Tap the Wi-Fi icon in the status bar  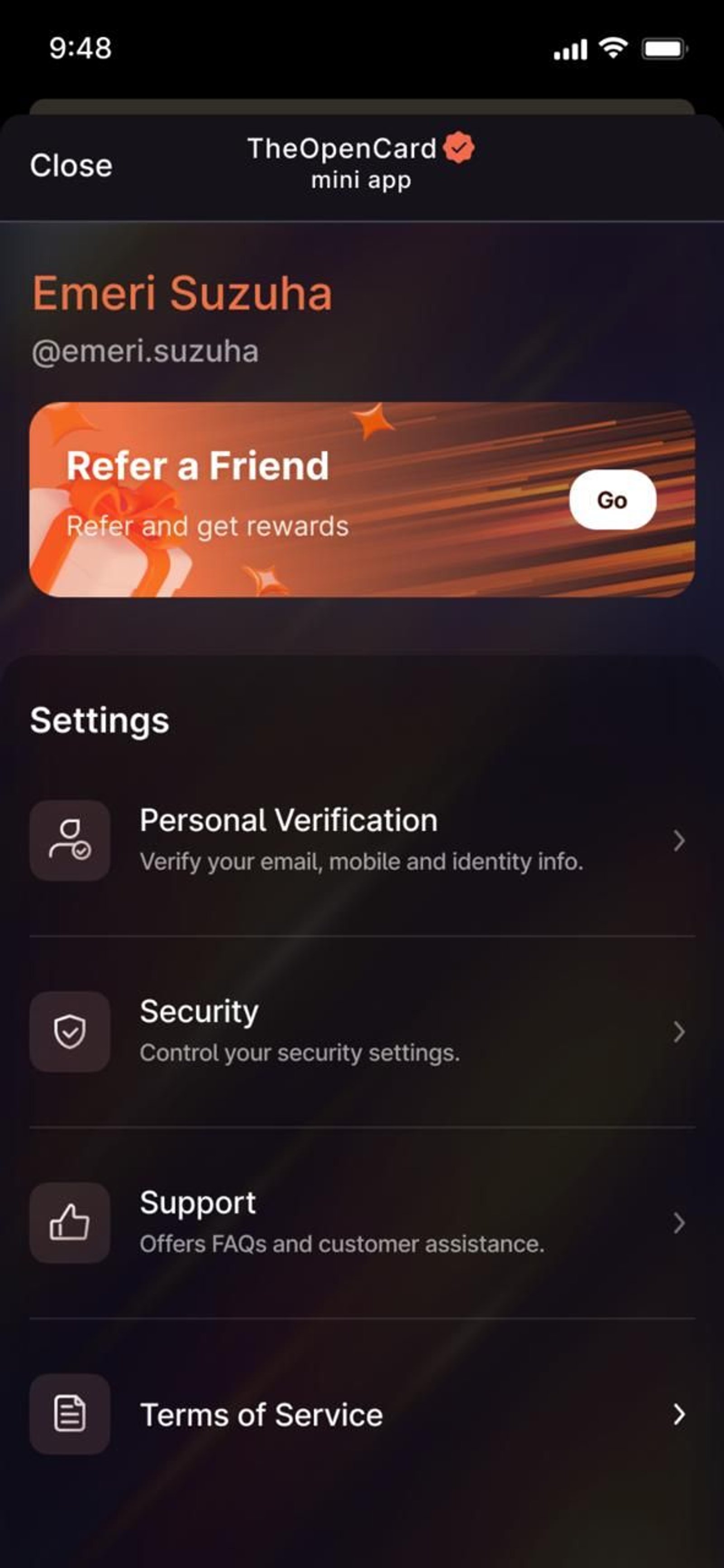tap(613, 49)
